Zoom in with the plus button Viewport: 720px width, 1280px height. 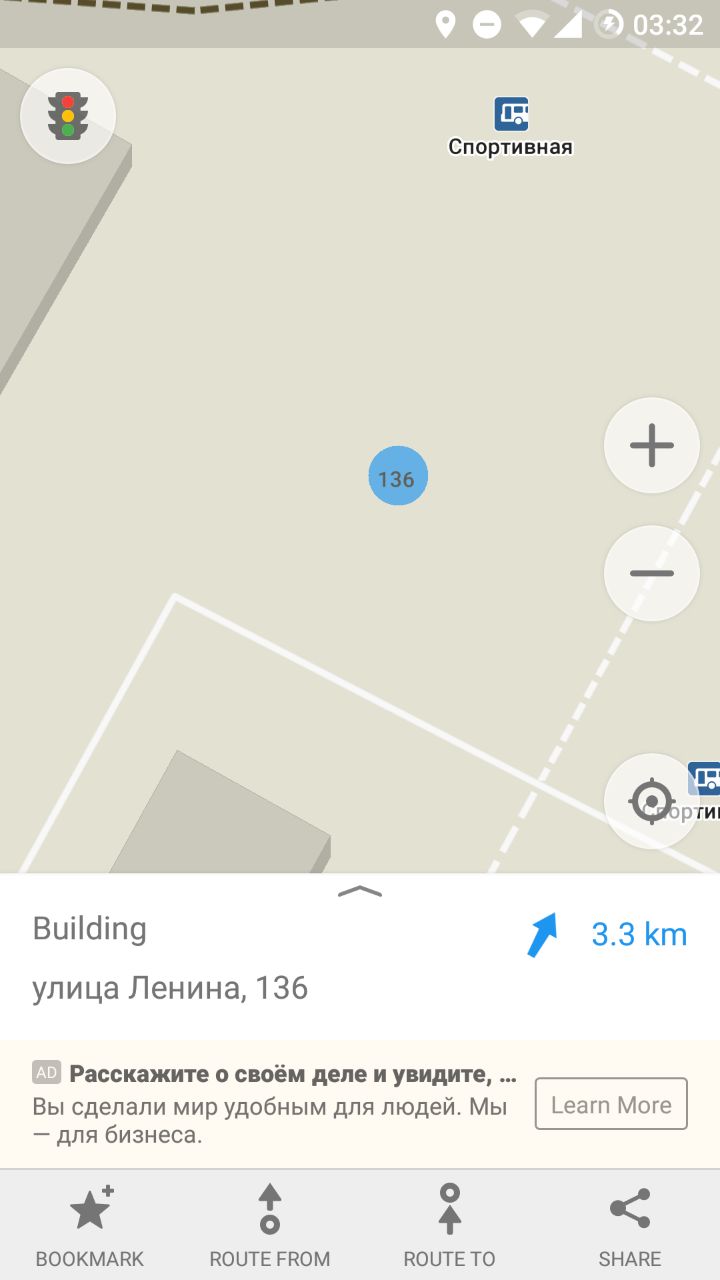pyautogui.click(x=651, y=445)
